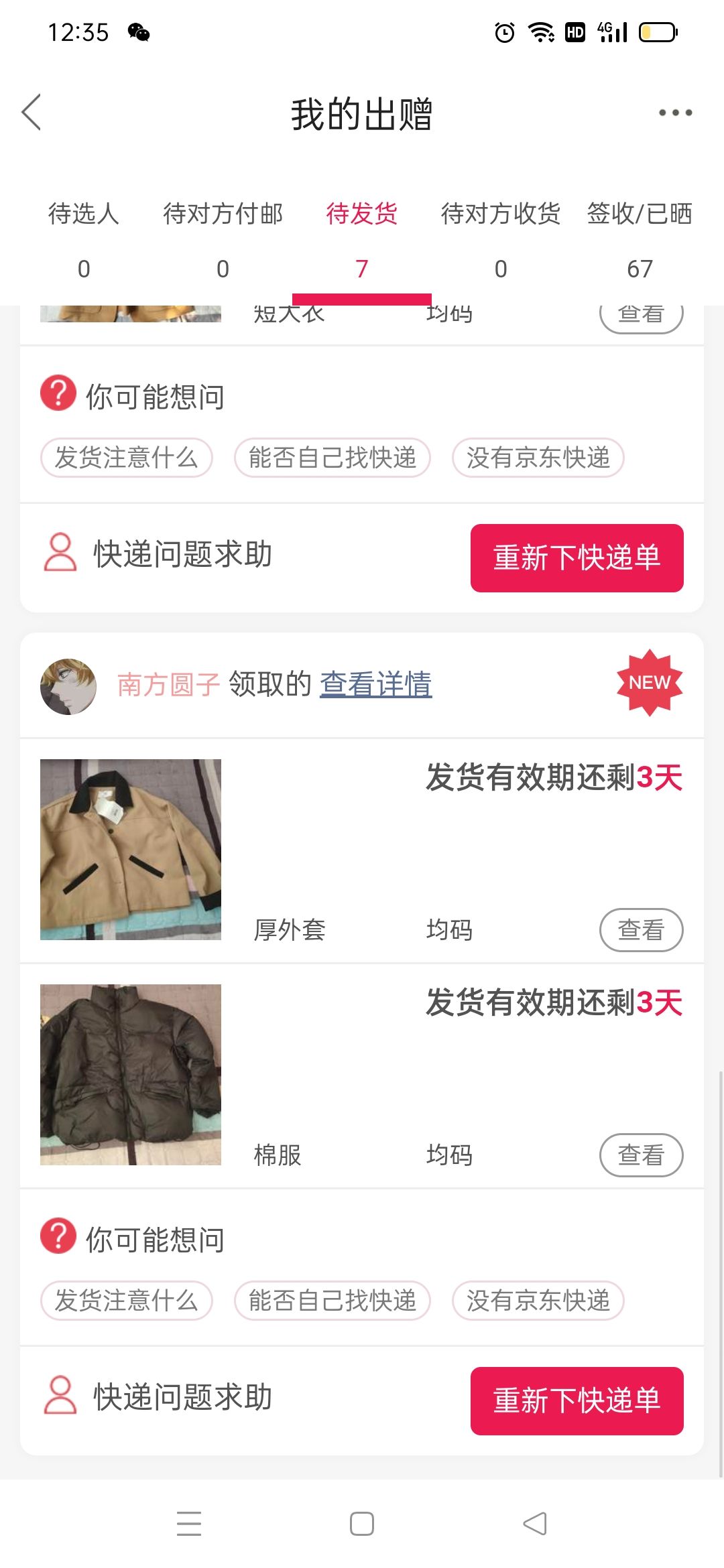Select 没有京东快递 chip in 棉服 order card
Viewport: 724px width, 1568px height.
click(538, 1301)
